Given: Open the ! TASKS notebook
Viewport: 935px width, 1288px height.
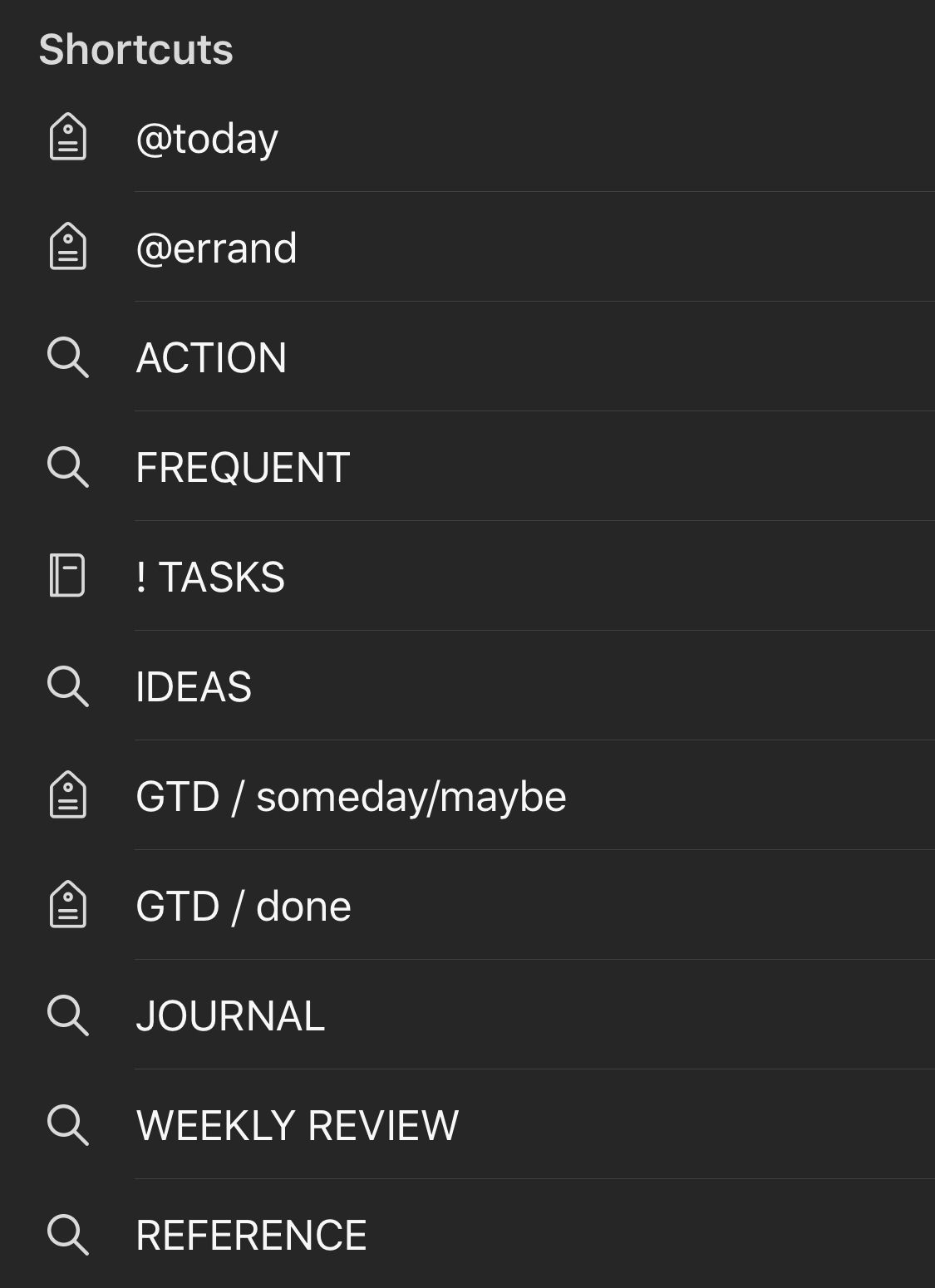Looking at the screenshot, I should [x=210, y=577].
